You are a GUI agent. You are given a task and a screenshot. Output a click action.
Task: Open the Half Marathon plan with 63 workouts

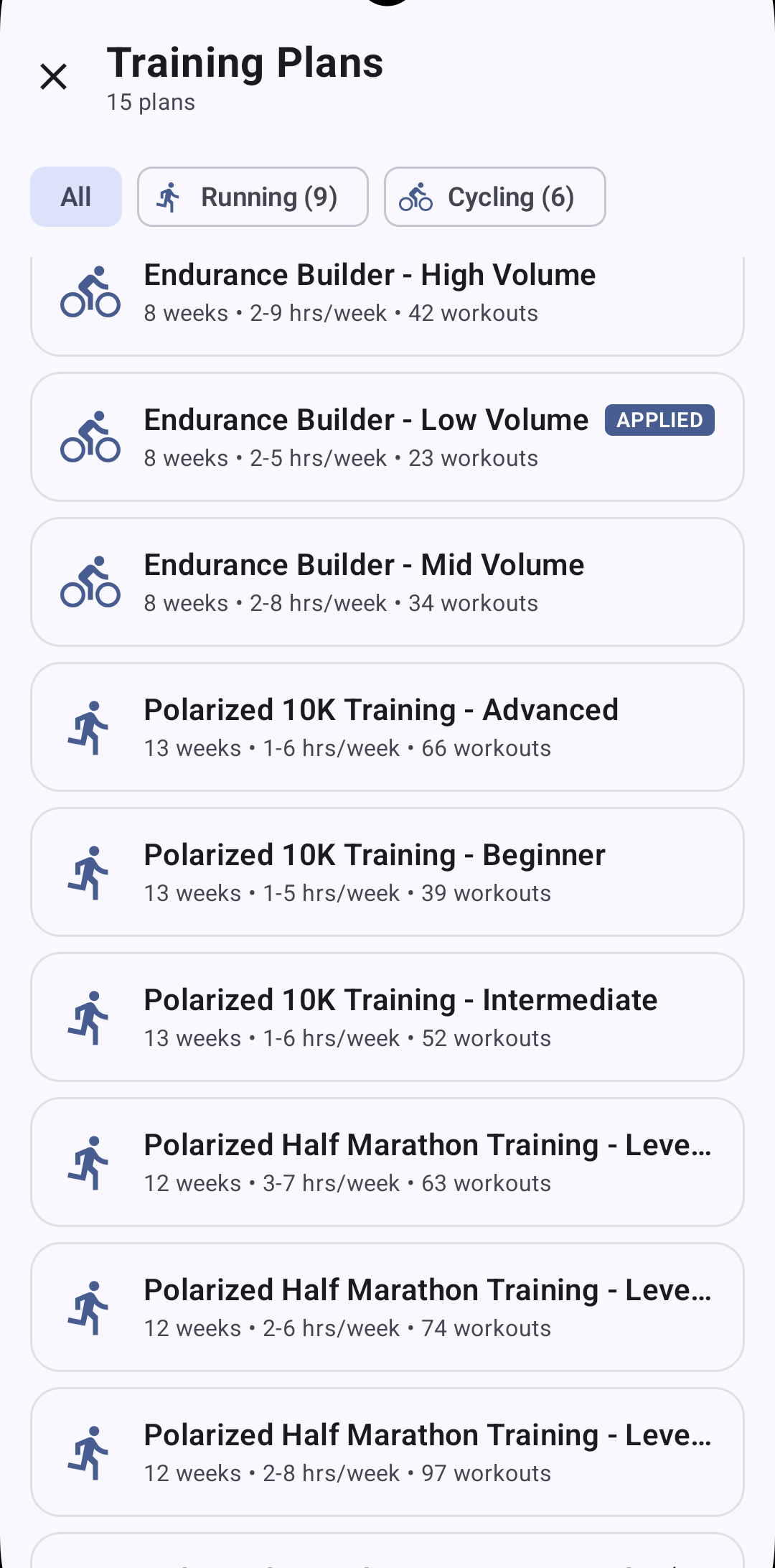click(387, 1162)
